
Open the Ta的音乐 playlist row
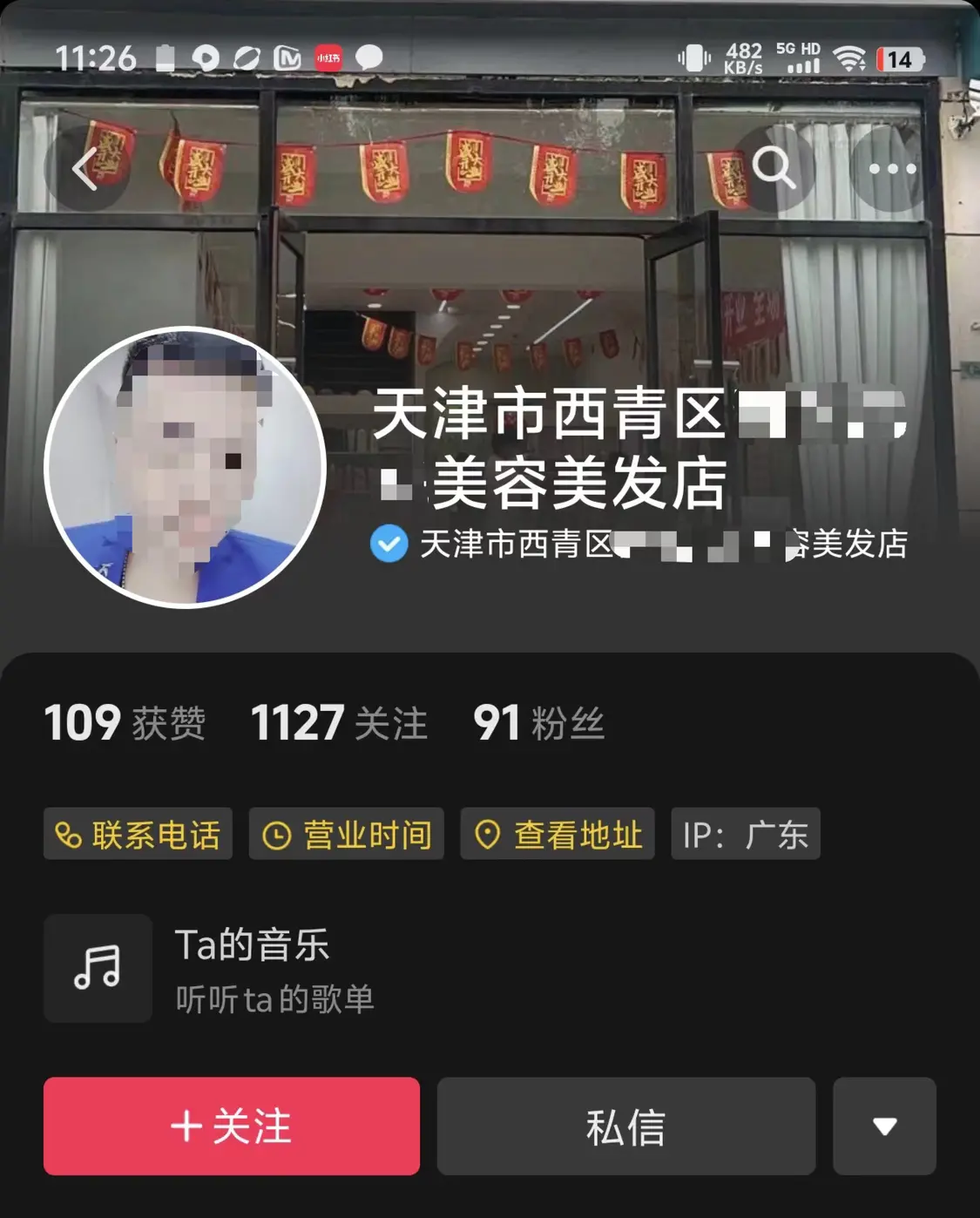(209, 969)
